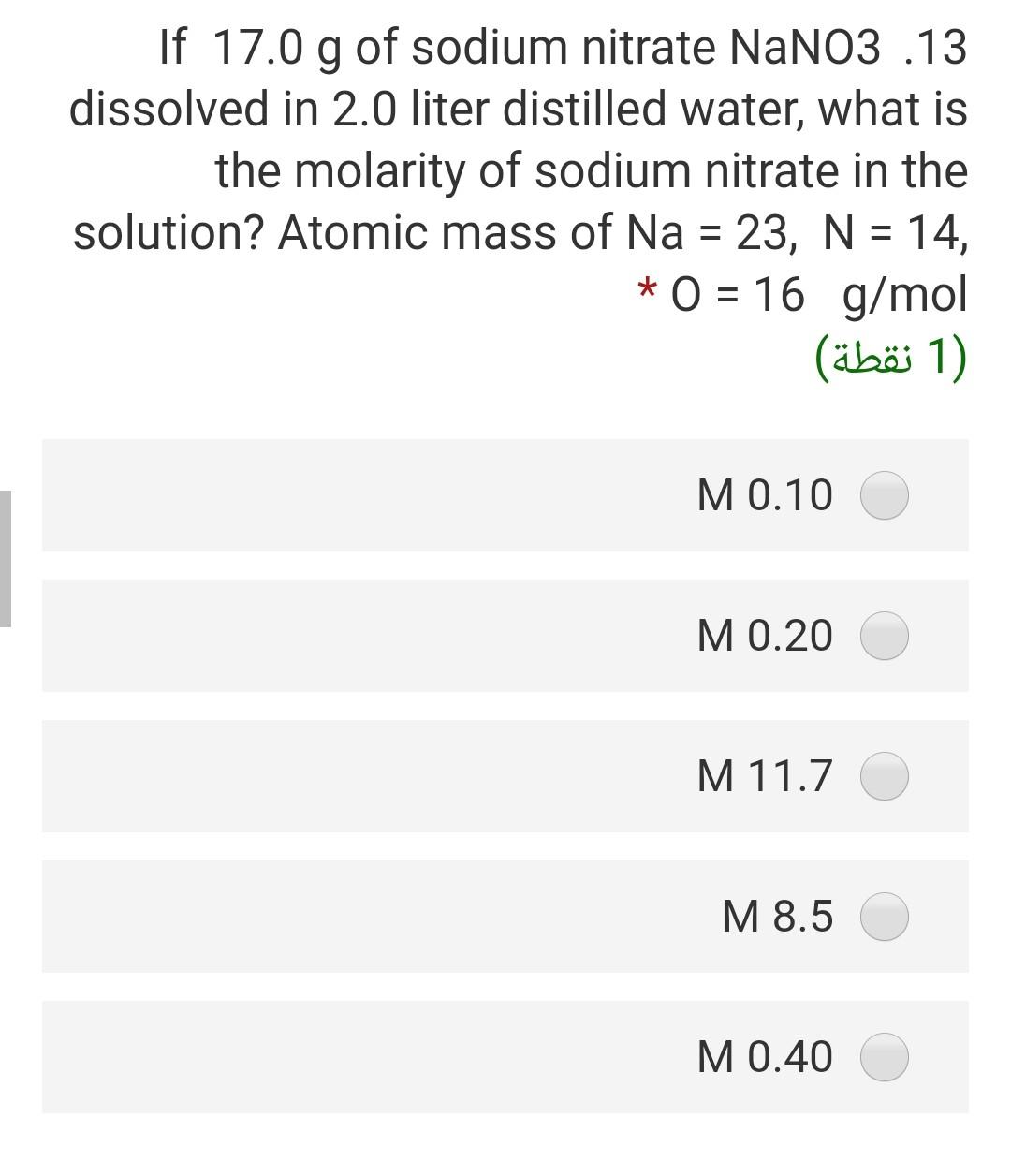Click the M 11.7 option label text
Viewport: 1011px width, 1176px height.
click(764, 777)
